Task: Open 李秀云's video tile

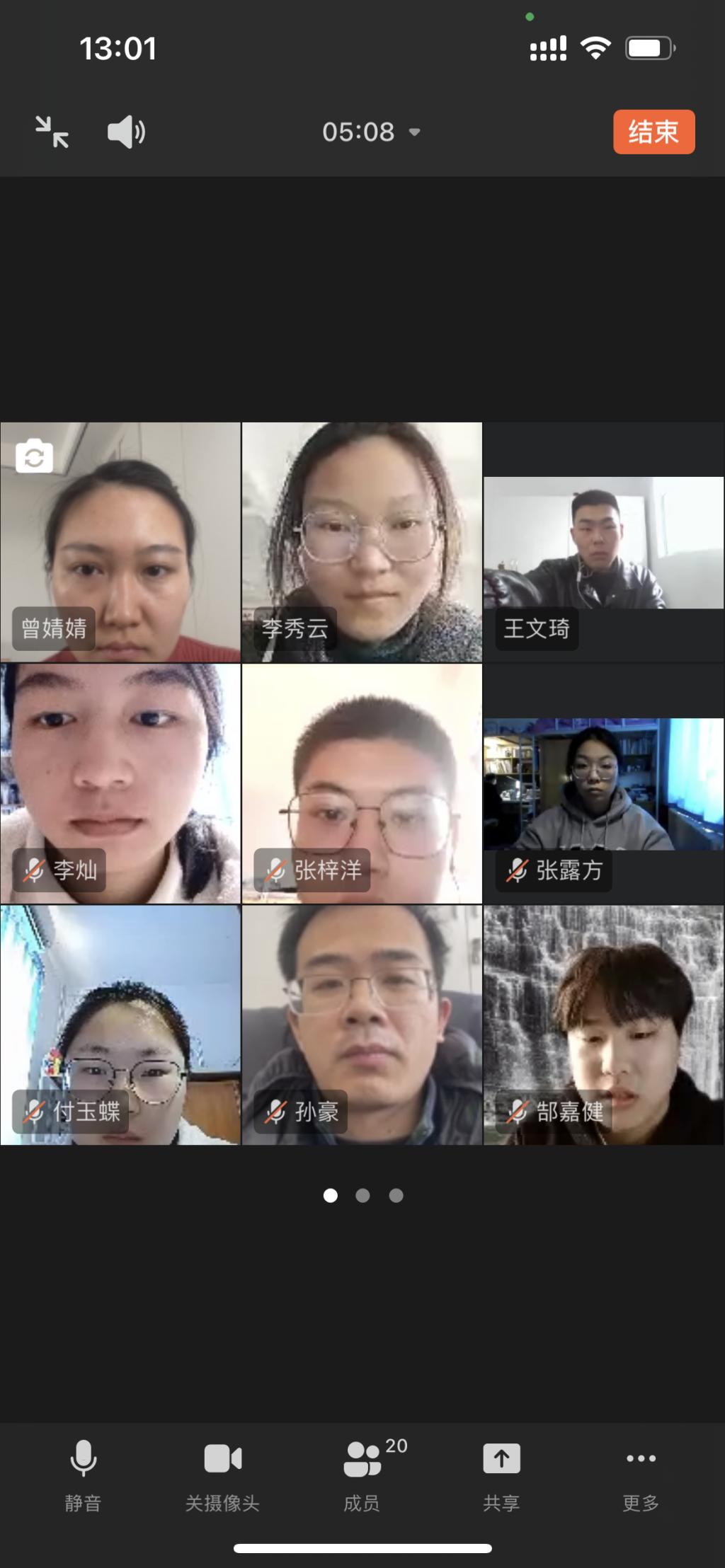Action: 362,542
